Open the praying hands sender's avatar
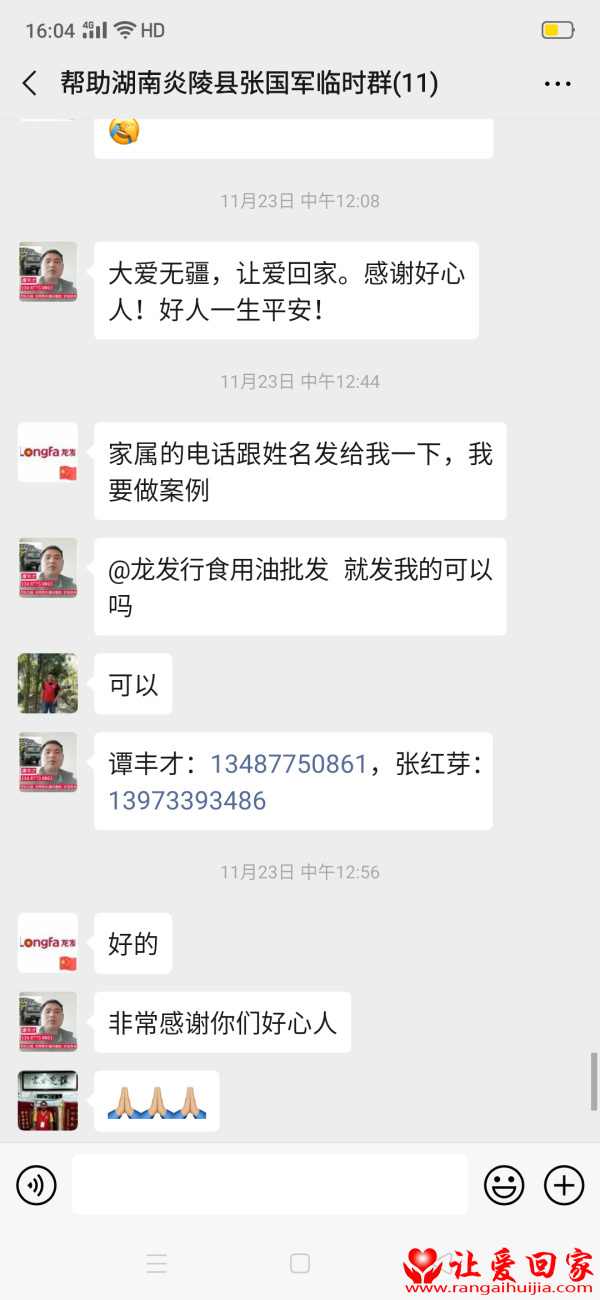Screen dimensions: 600x1300 click(x=47, y=1101)
